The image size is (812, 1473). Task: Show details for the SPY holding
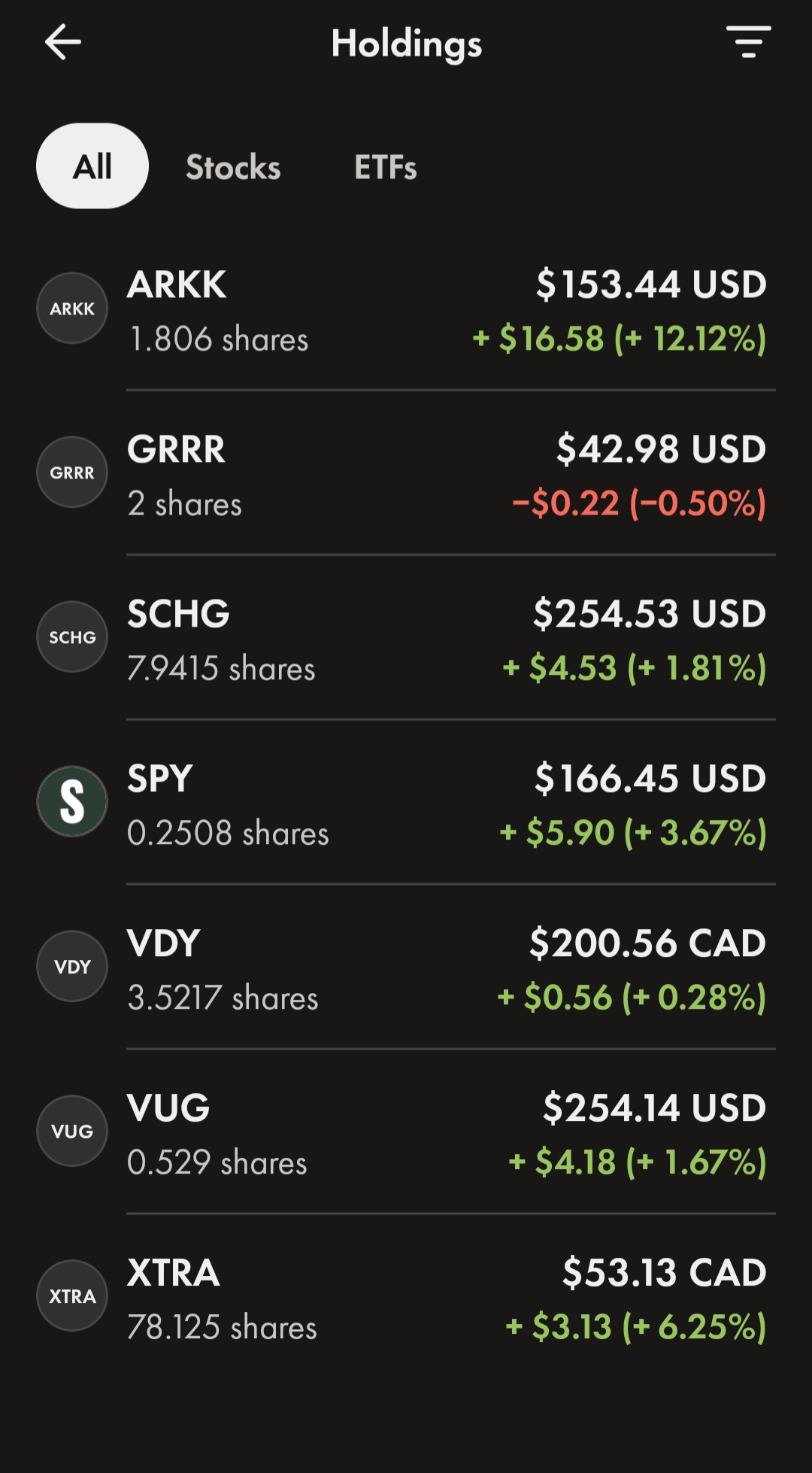click(406, 804)
